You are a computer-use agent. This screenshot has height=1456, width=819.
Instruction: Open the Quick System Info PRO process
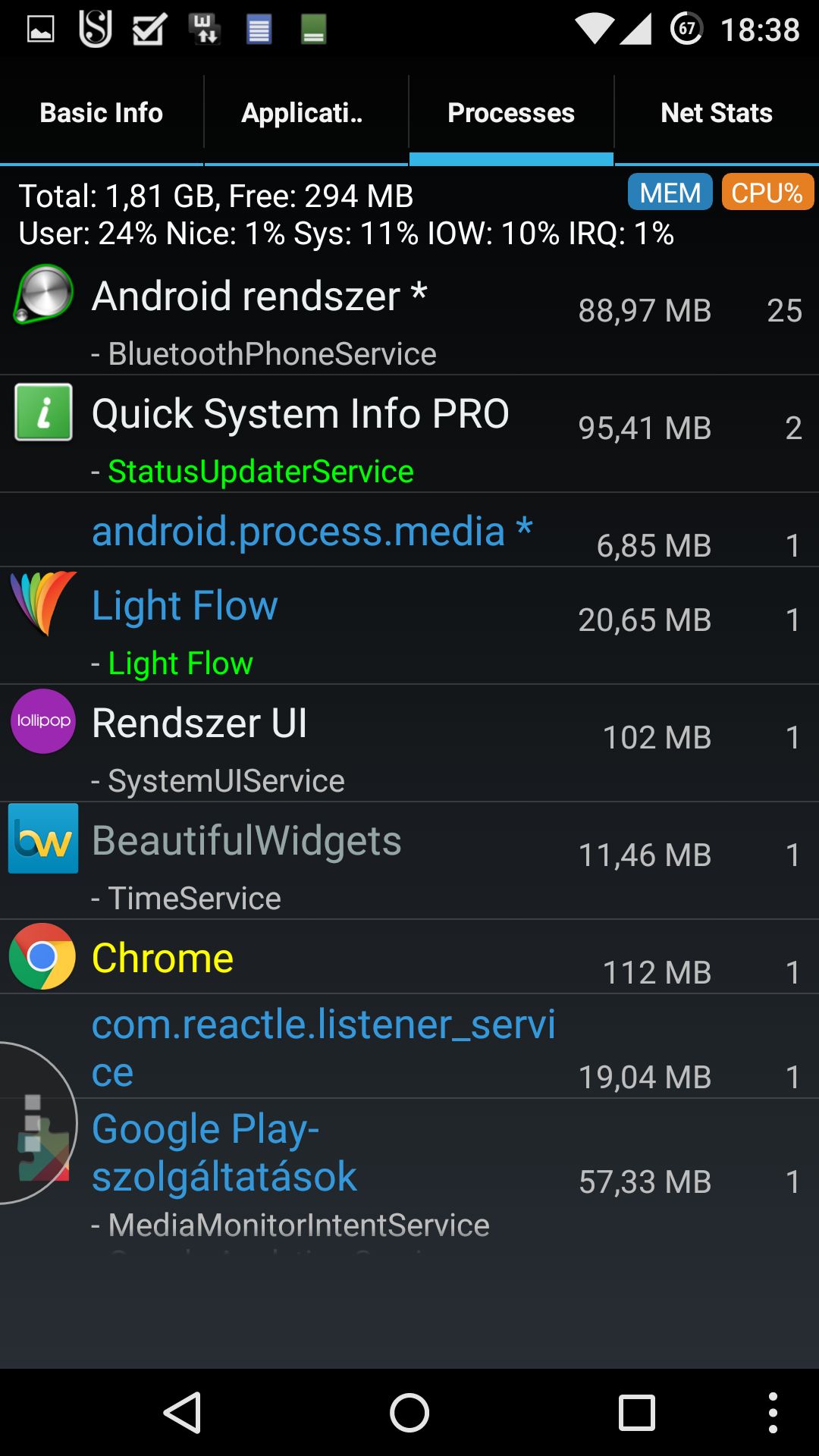pyautogui.click(x=409, y=434)
